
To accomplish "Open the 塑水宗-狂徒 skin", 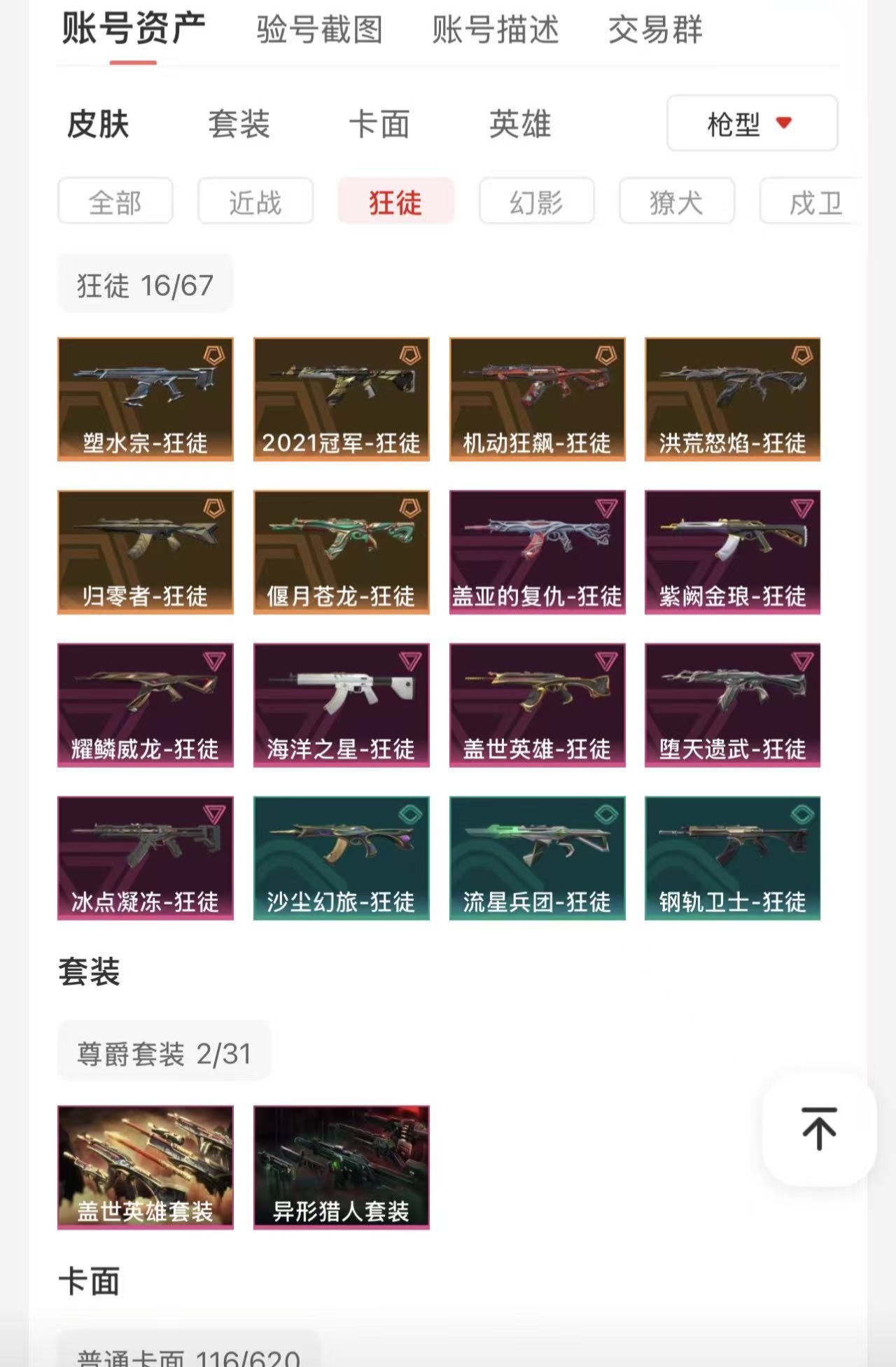I will click(146, 400).
